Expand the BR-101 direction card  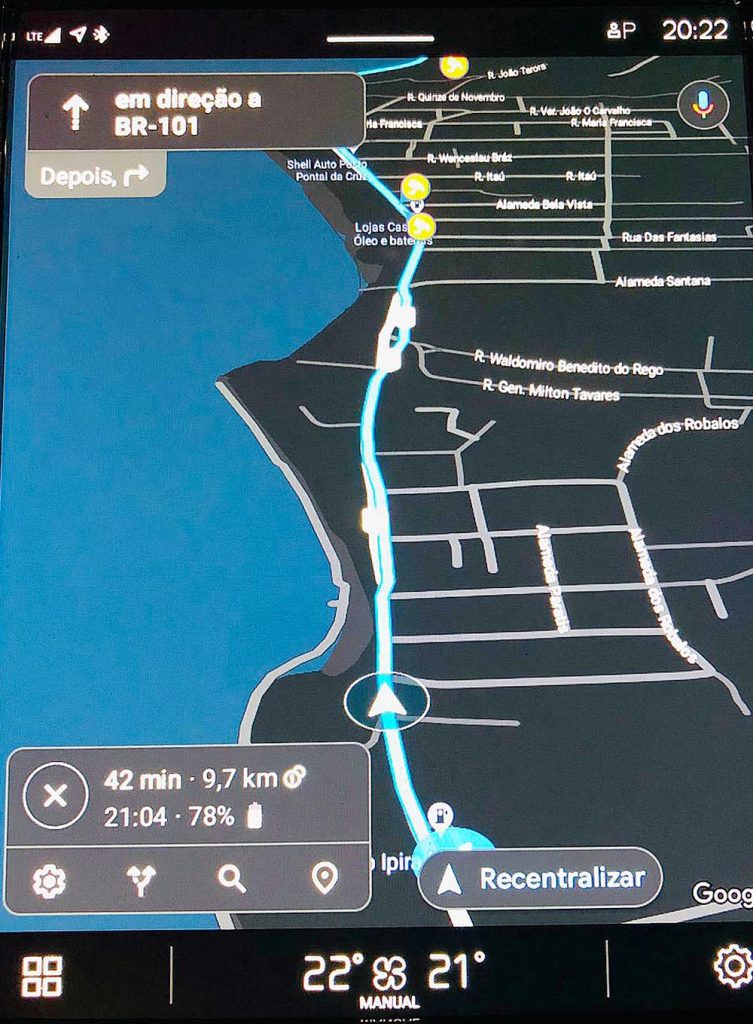coord(195,112)
